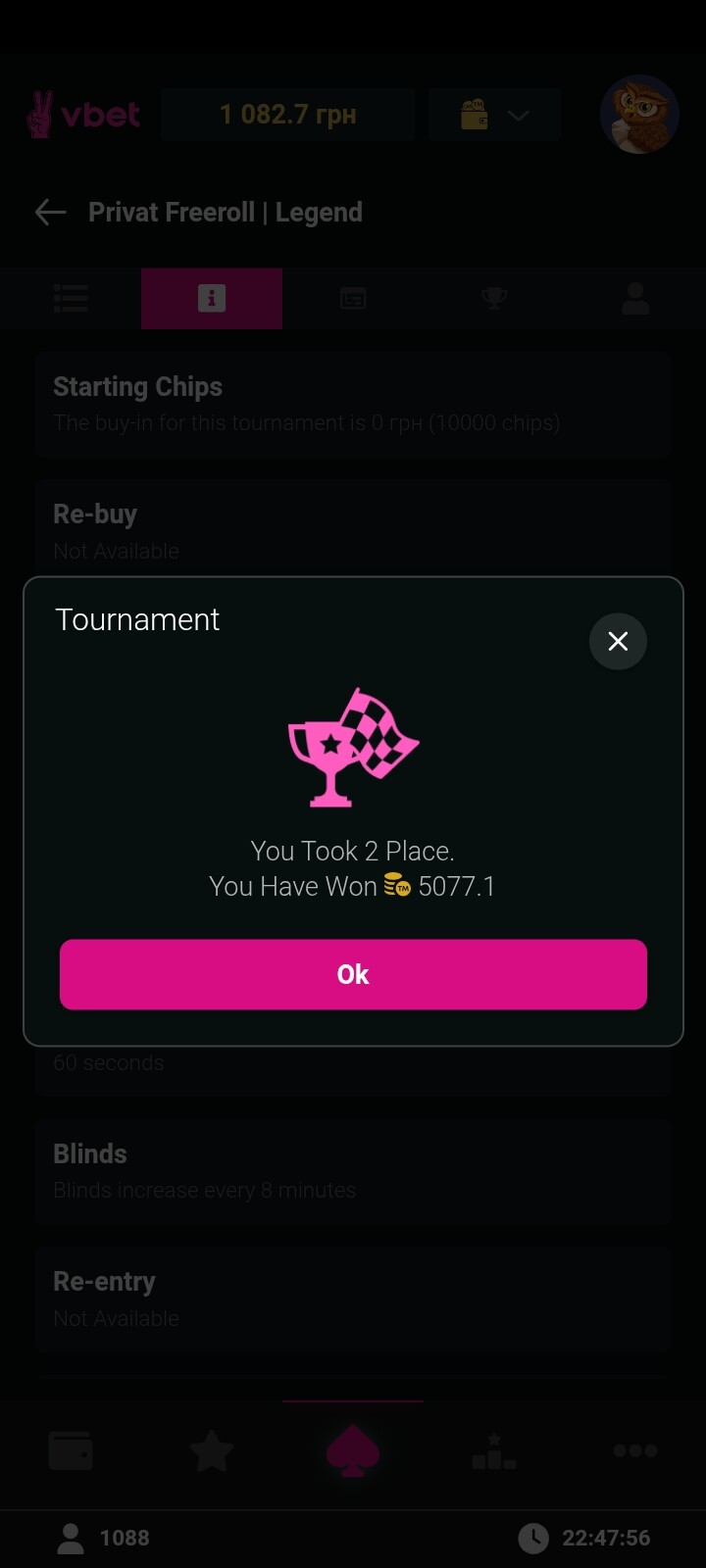
Task: Open the more options dots
Action: click(635, 1450)
